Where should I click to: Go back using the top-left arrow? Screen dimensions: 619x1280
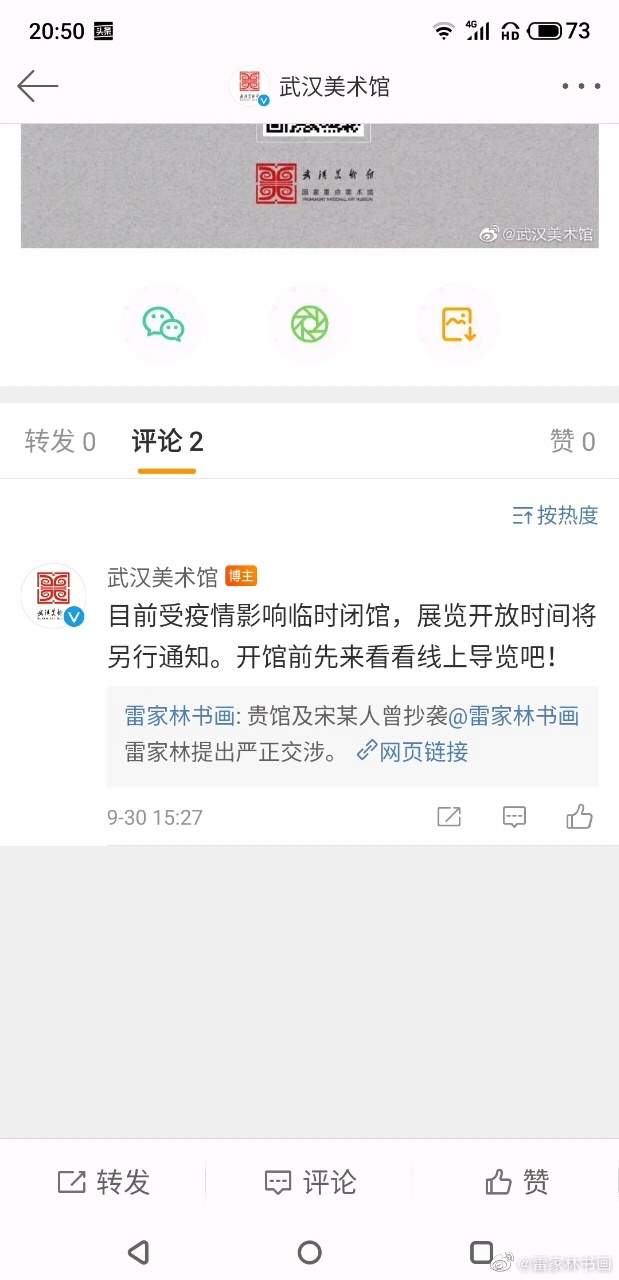coord(38,86)
